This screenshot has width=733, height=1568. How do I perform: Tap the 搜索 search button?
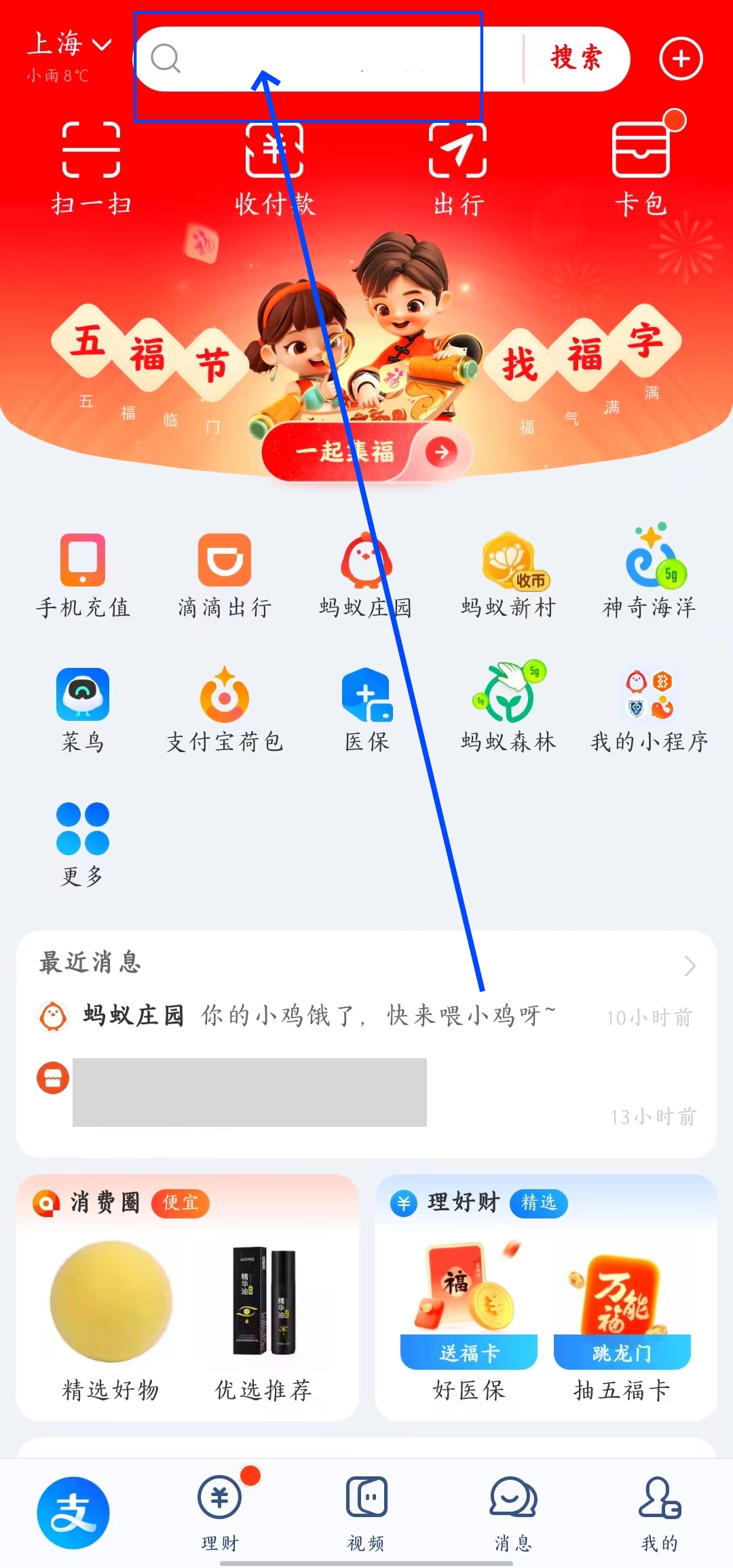point(576,58)
